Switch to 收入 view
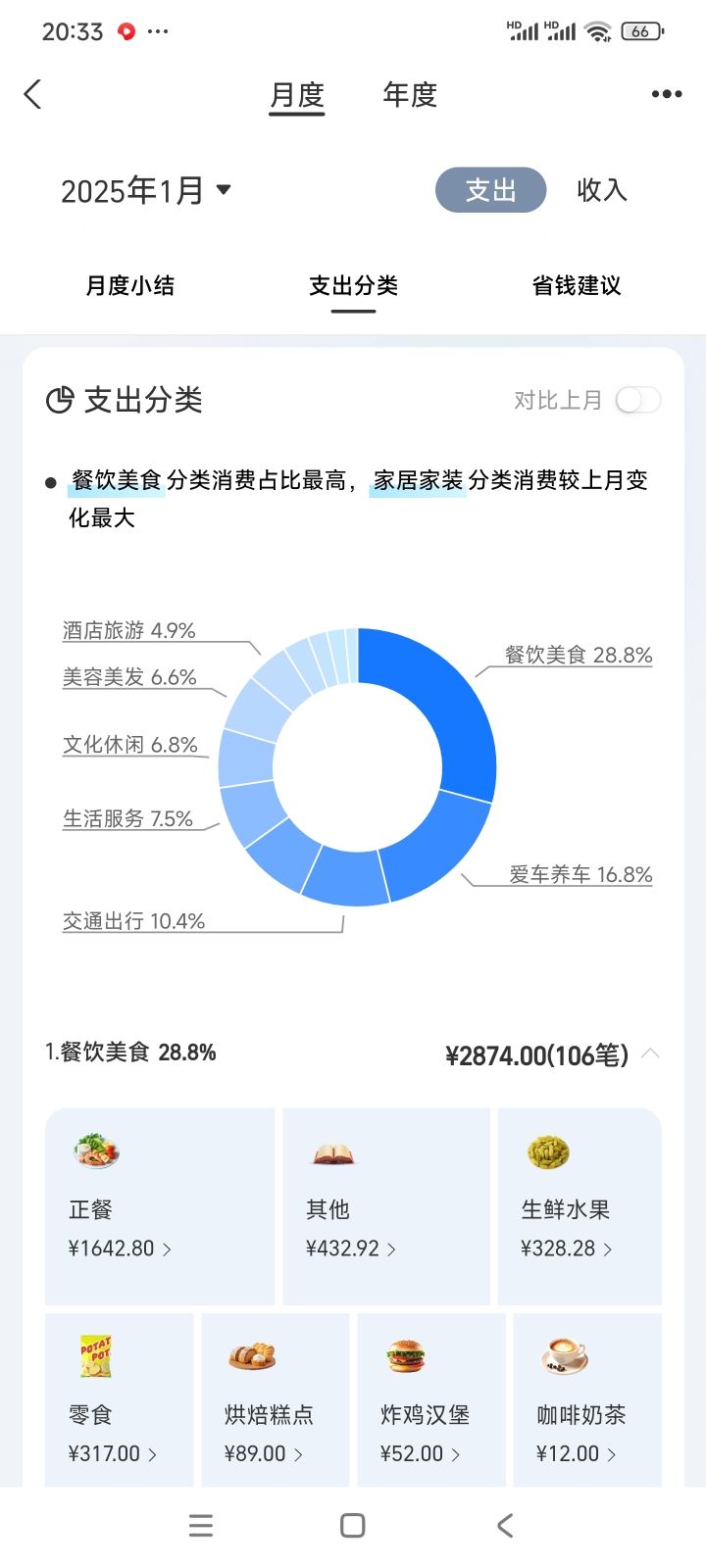The image size is (706, 1568). tap(601, 190)
